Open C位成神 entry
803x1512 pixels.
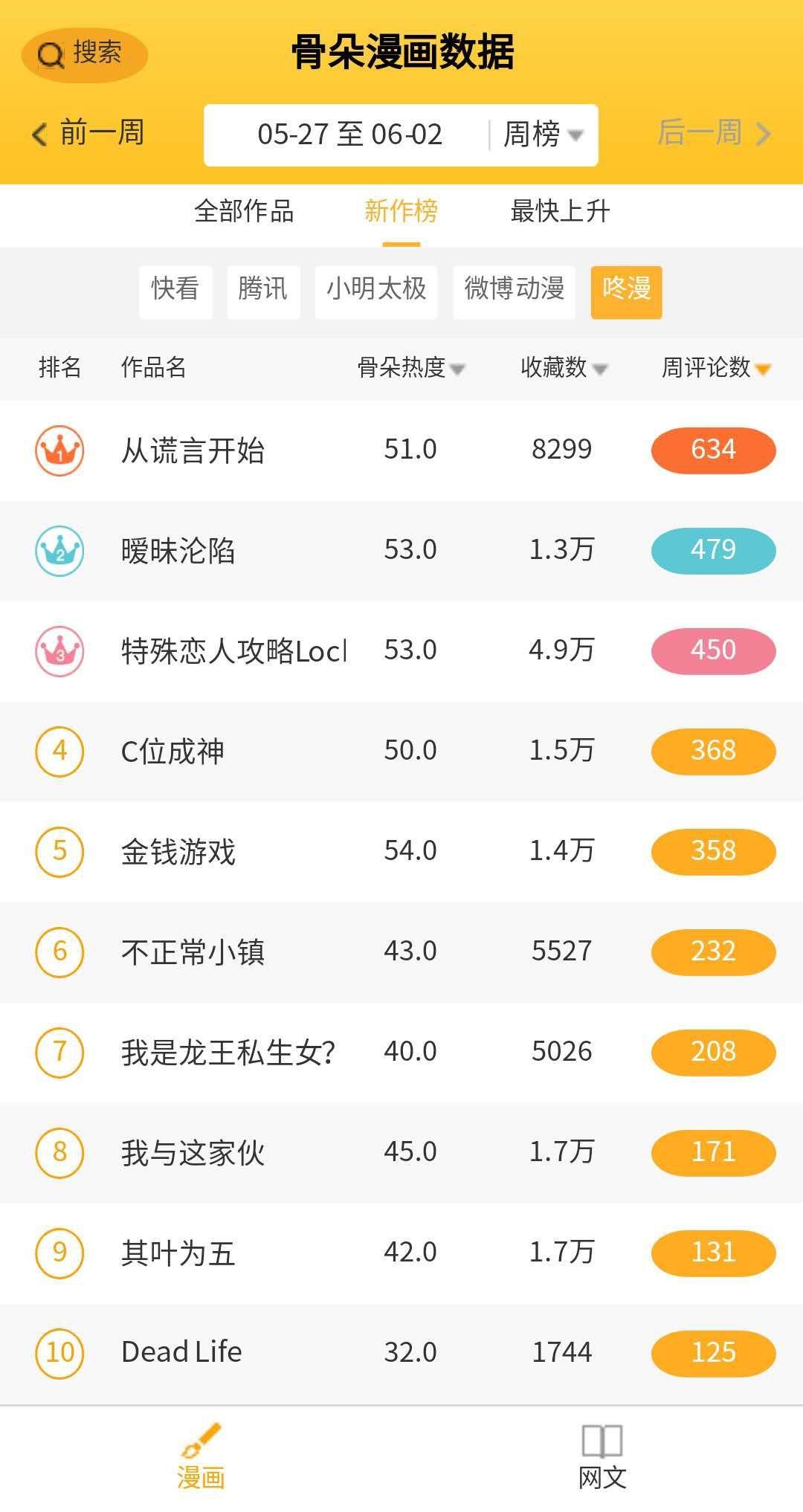pos(401,752)
